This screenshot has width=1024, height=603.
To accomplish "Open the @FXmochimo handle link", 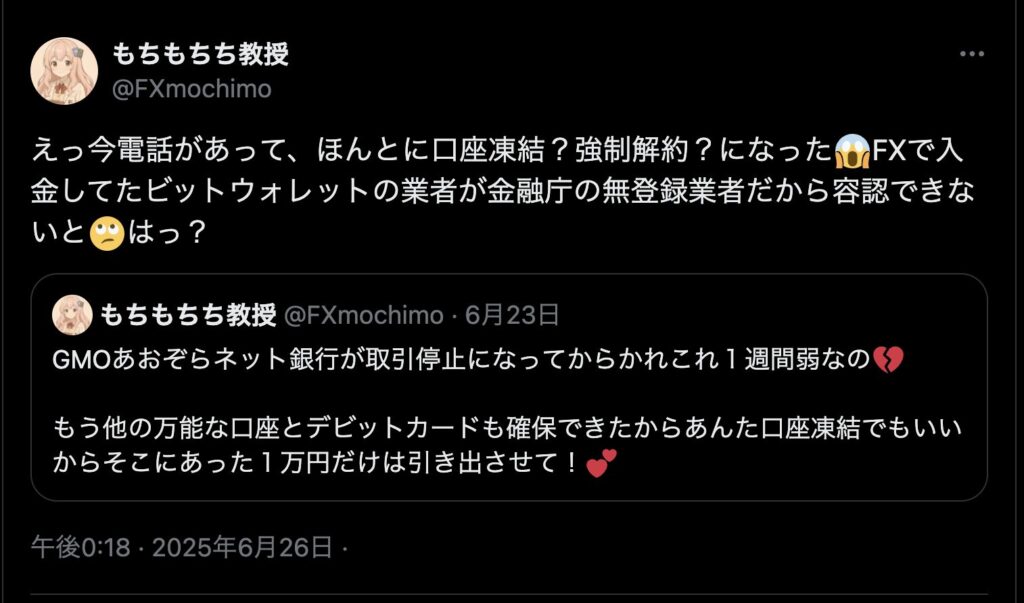I will pos(191,89).
